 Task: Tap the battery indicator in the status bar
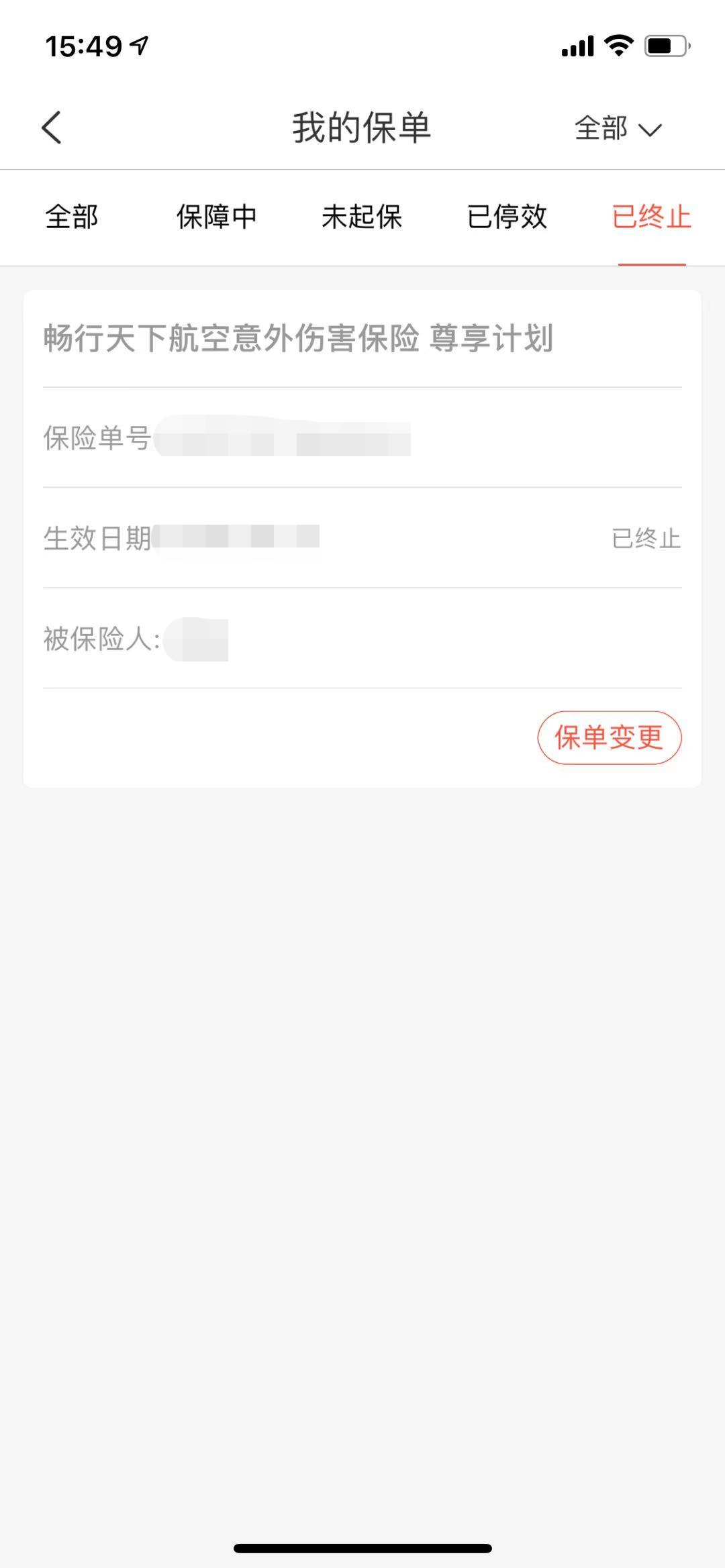tap(665, 45)
